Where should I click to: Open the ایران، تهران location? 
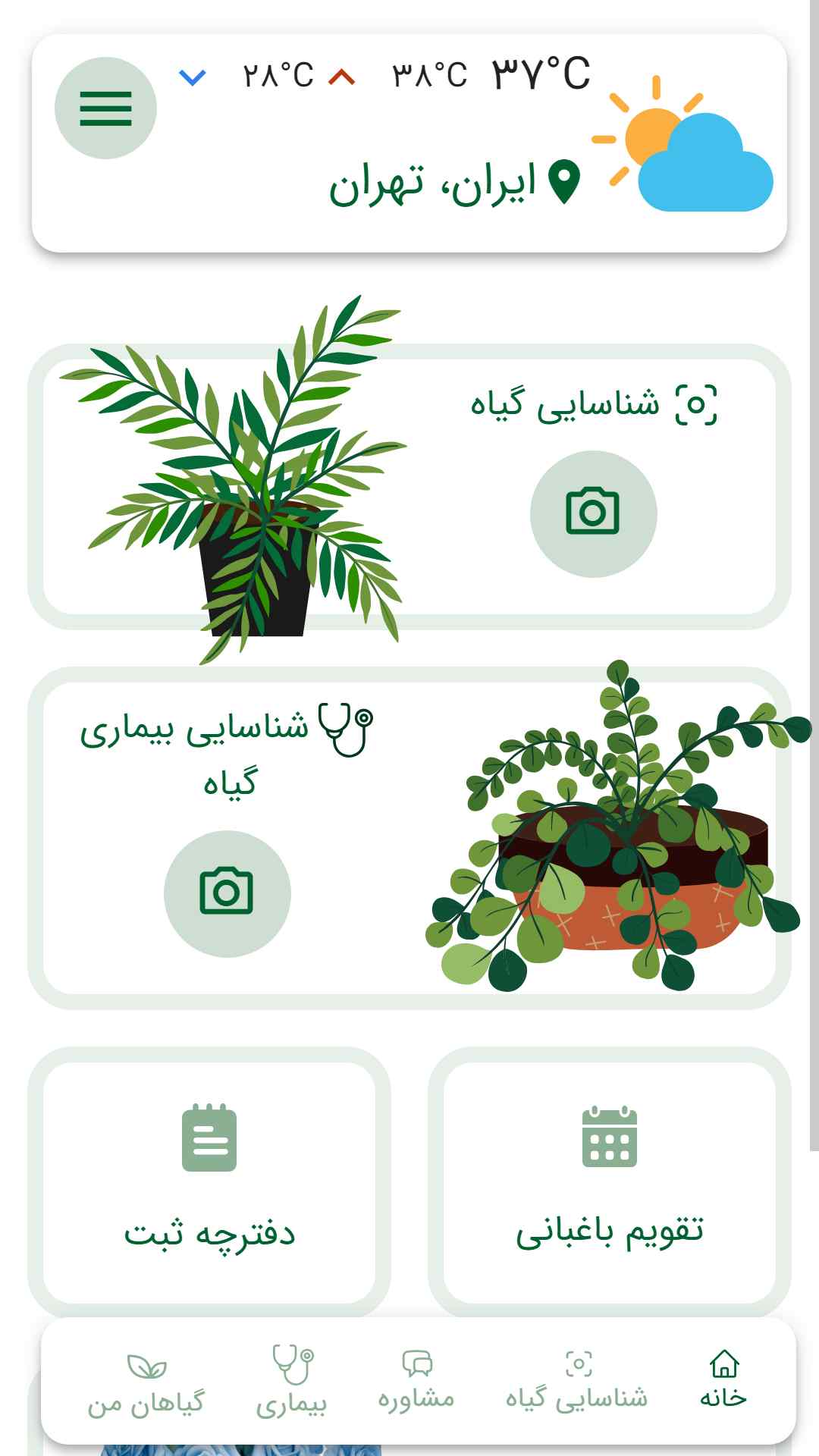(x=455, y=184)
